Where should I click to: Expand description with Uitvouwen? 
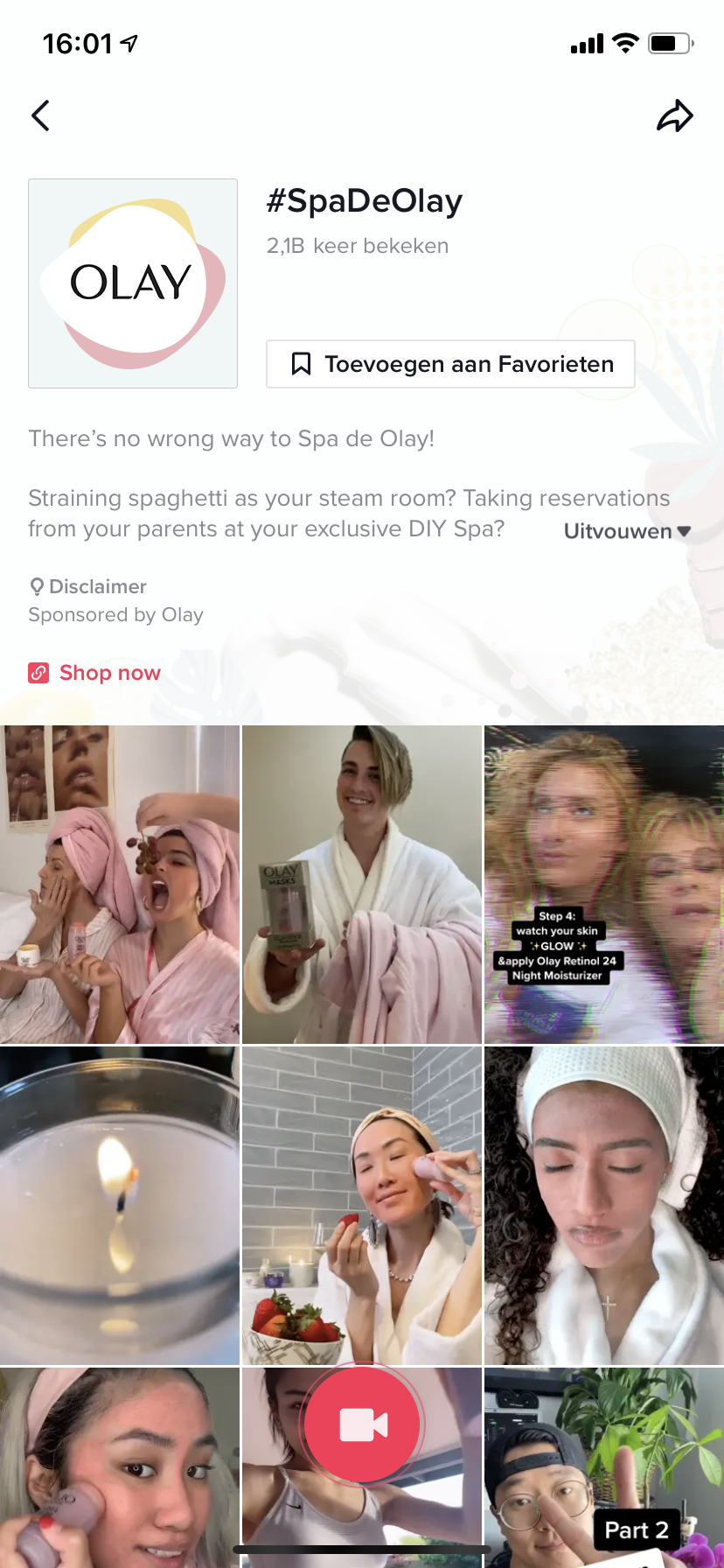627,531
